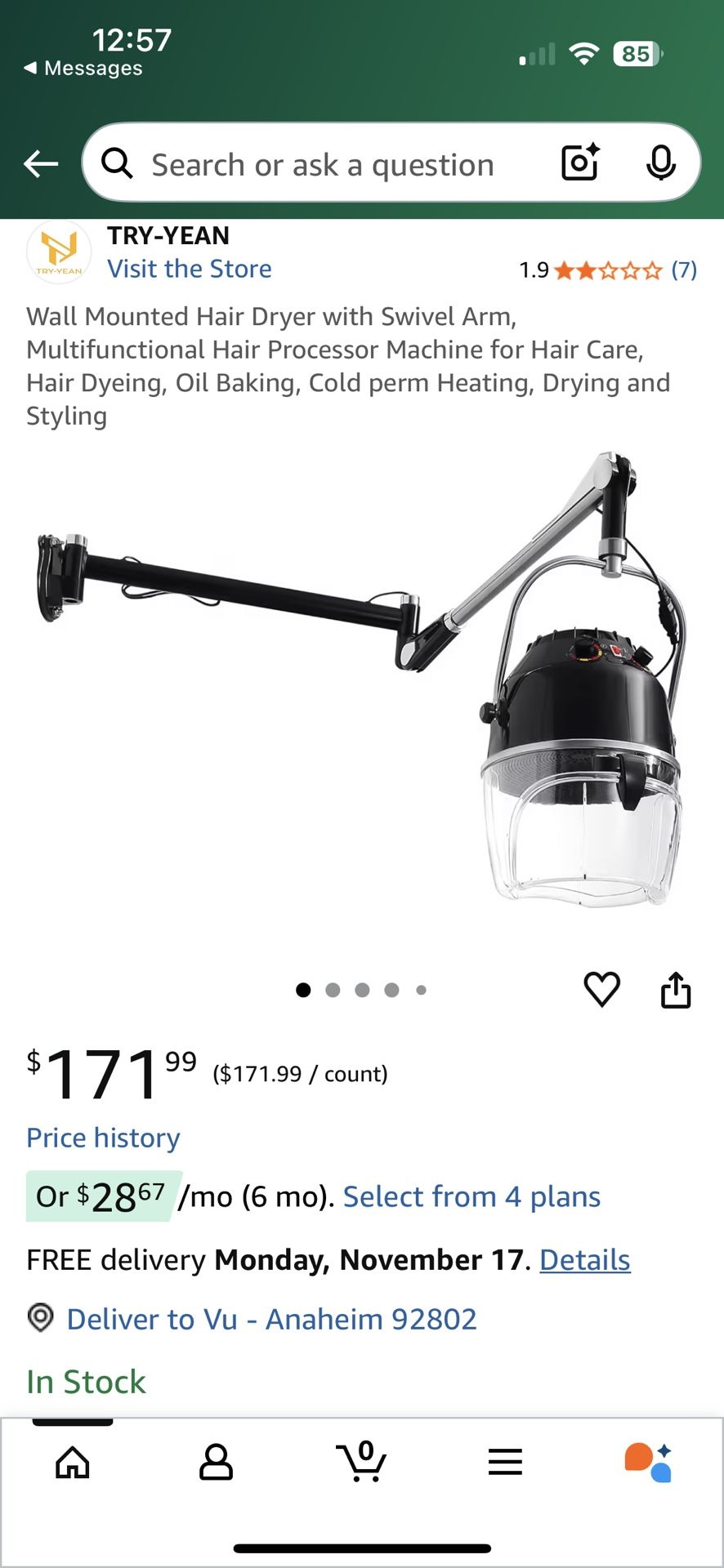Screen dimensions: 724x1568
Task: Open the account profile tab
Action: click(x=217, y=1462)
